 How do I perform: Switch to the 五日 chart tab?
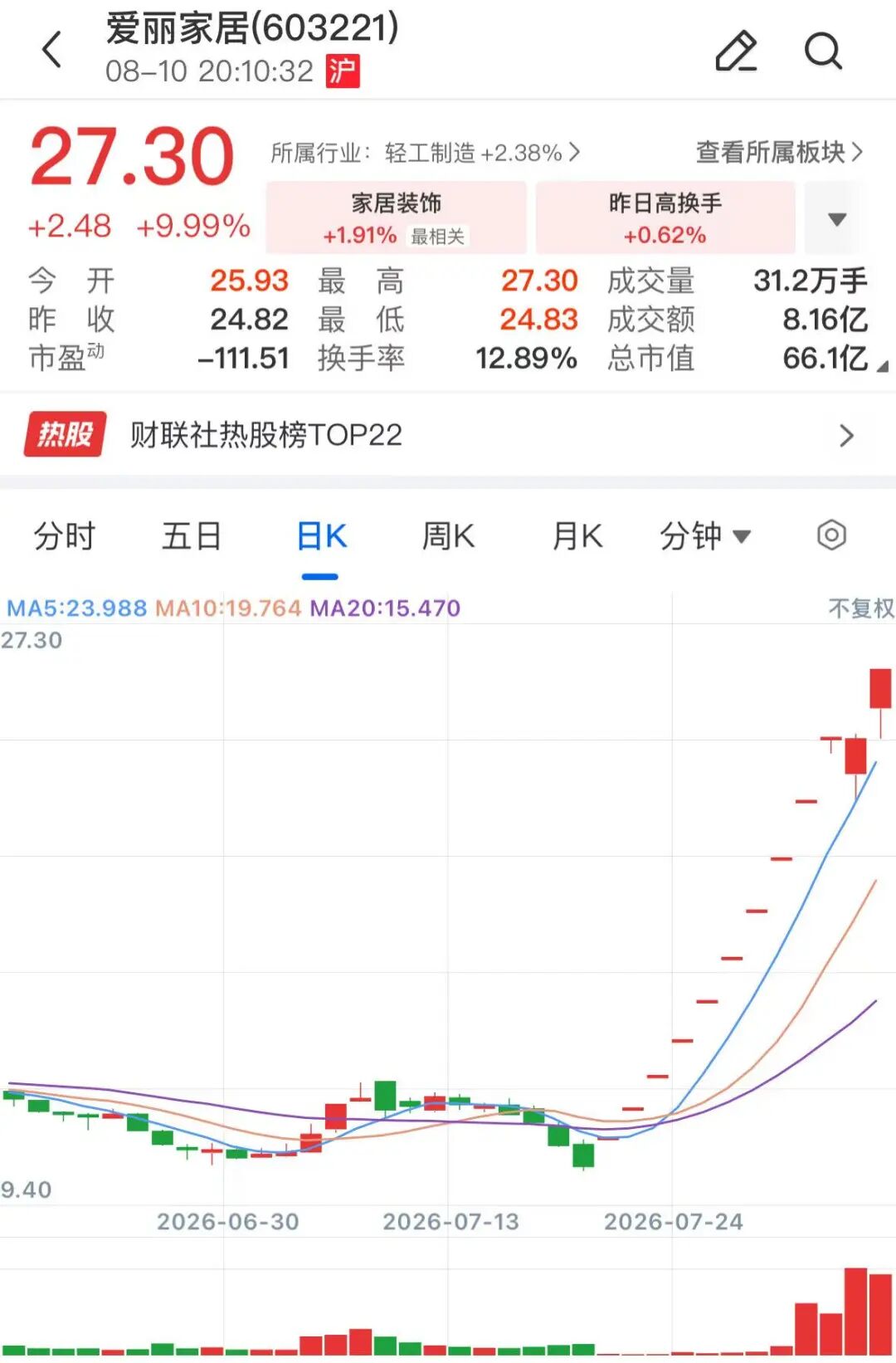(x=192, y=536)
